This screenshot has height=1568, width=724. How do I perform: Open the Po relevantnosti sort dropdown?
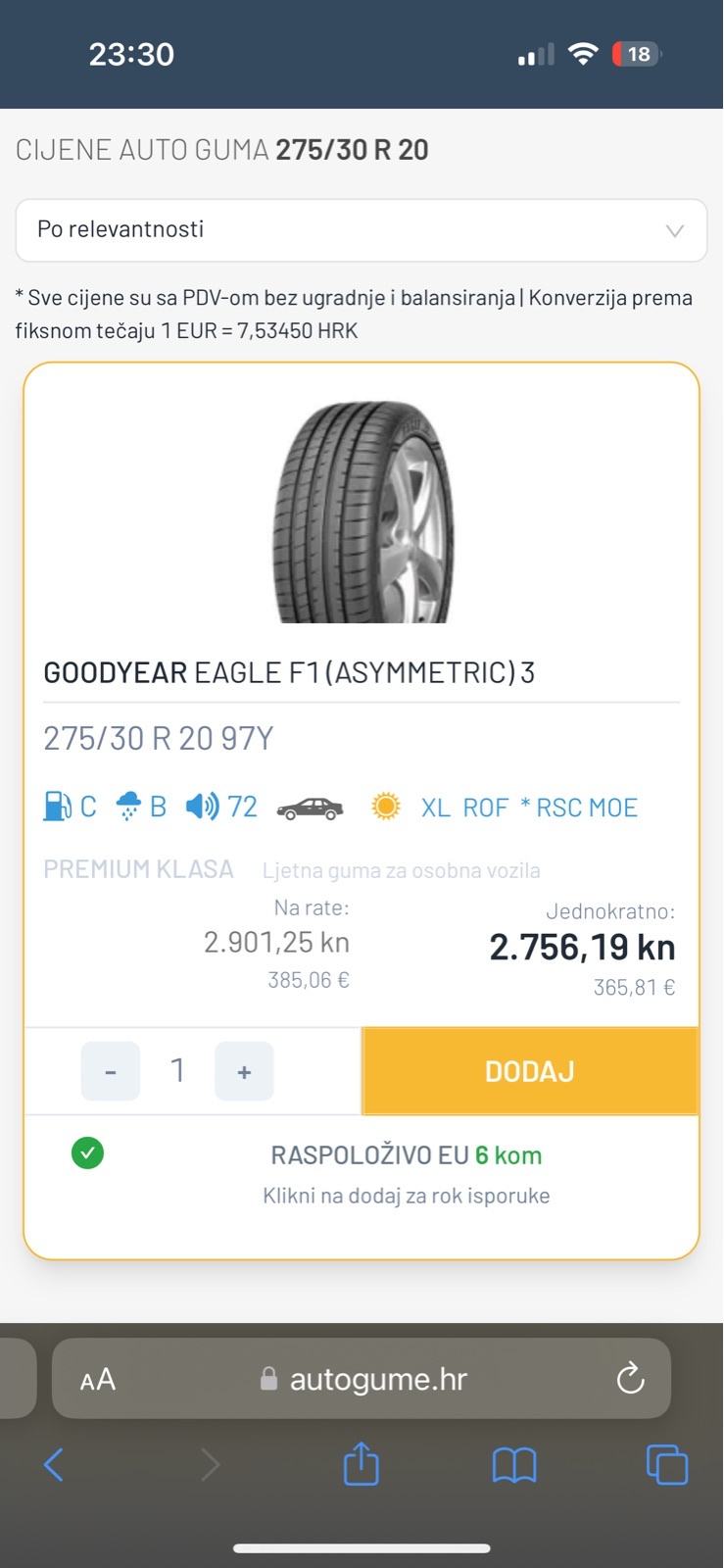coord(361,229)
